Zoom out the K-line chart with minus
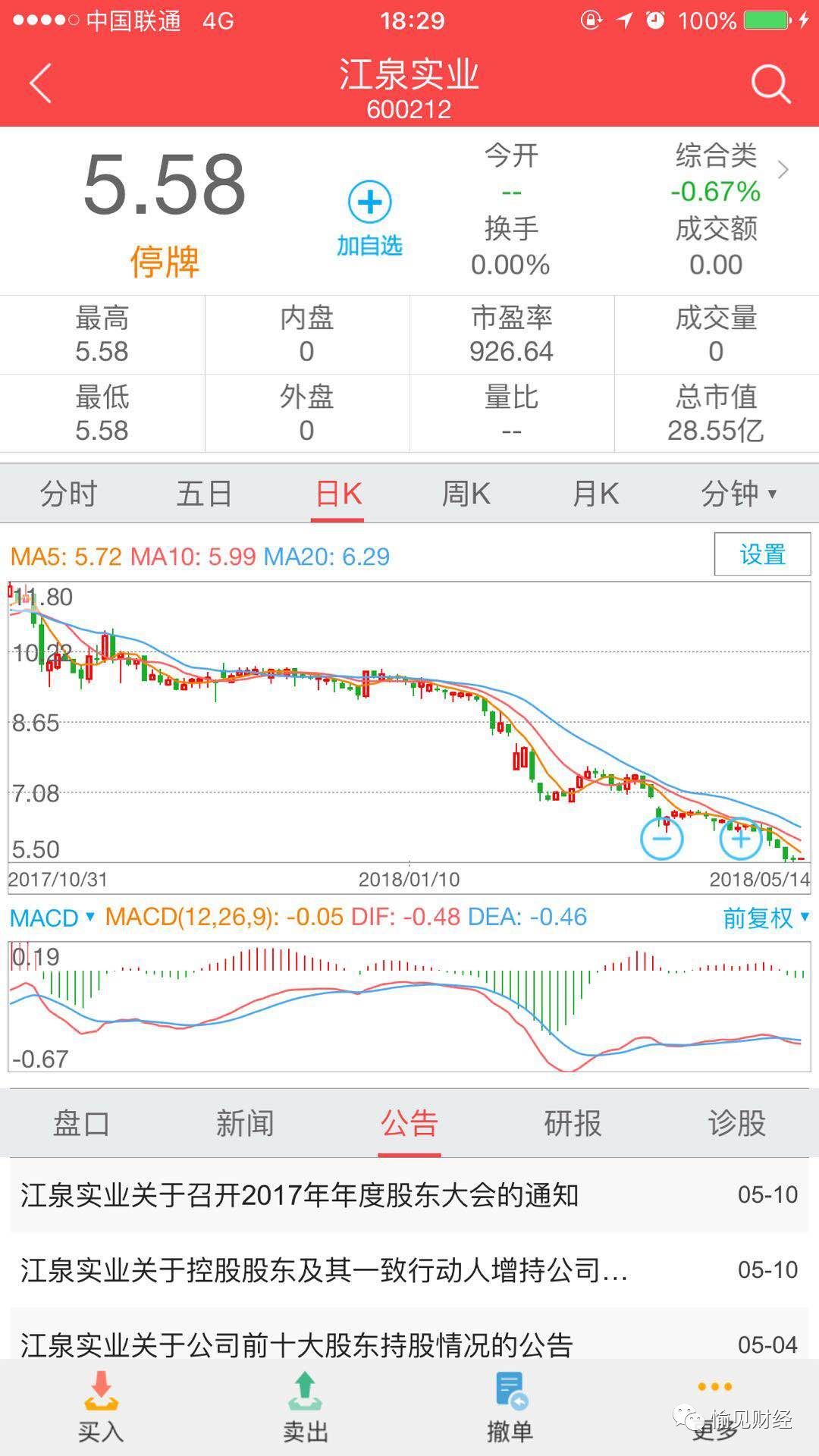Viewport: 819px width, 1456px height. click(x=661, y=839)
